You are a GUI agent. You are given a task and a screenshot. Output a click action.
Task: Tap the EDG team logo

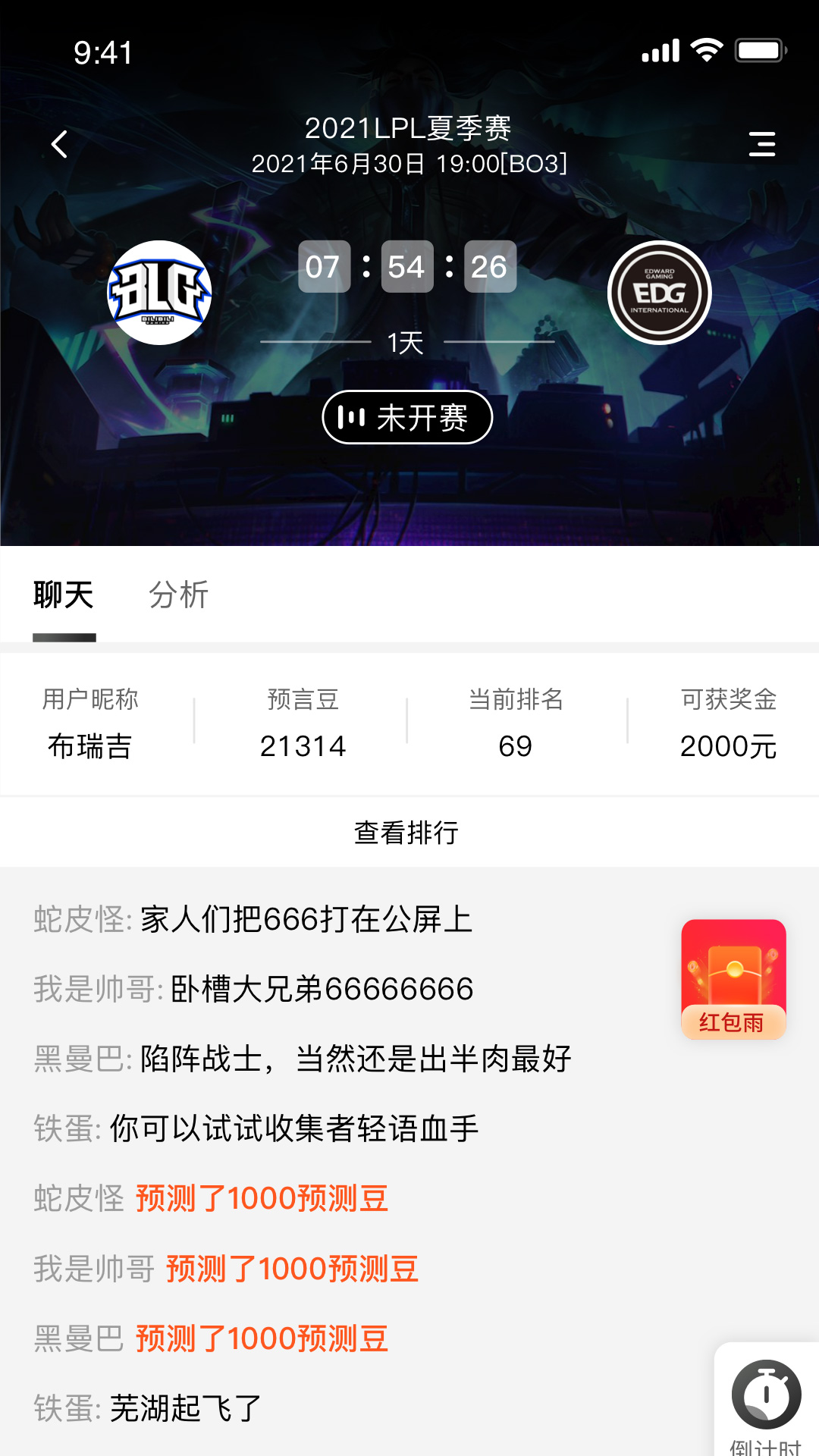pos(659,293)
